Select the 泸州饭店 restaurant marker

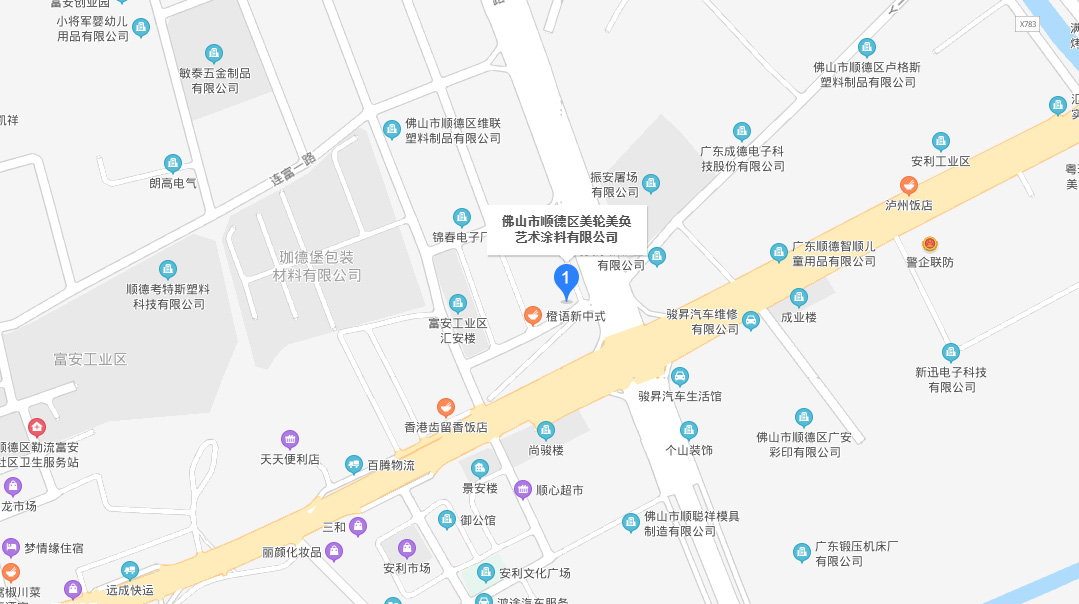pyautogui.click(x=908, y=185)
